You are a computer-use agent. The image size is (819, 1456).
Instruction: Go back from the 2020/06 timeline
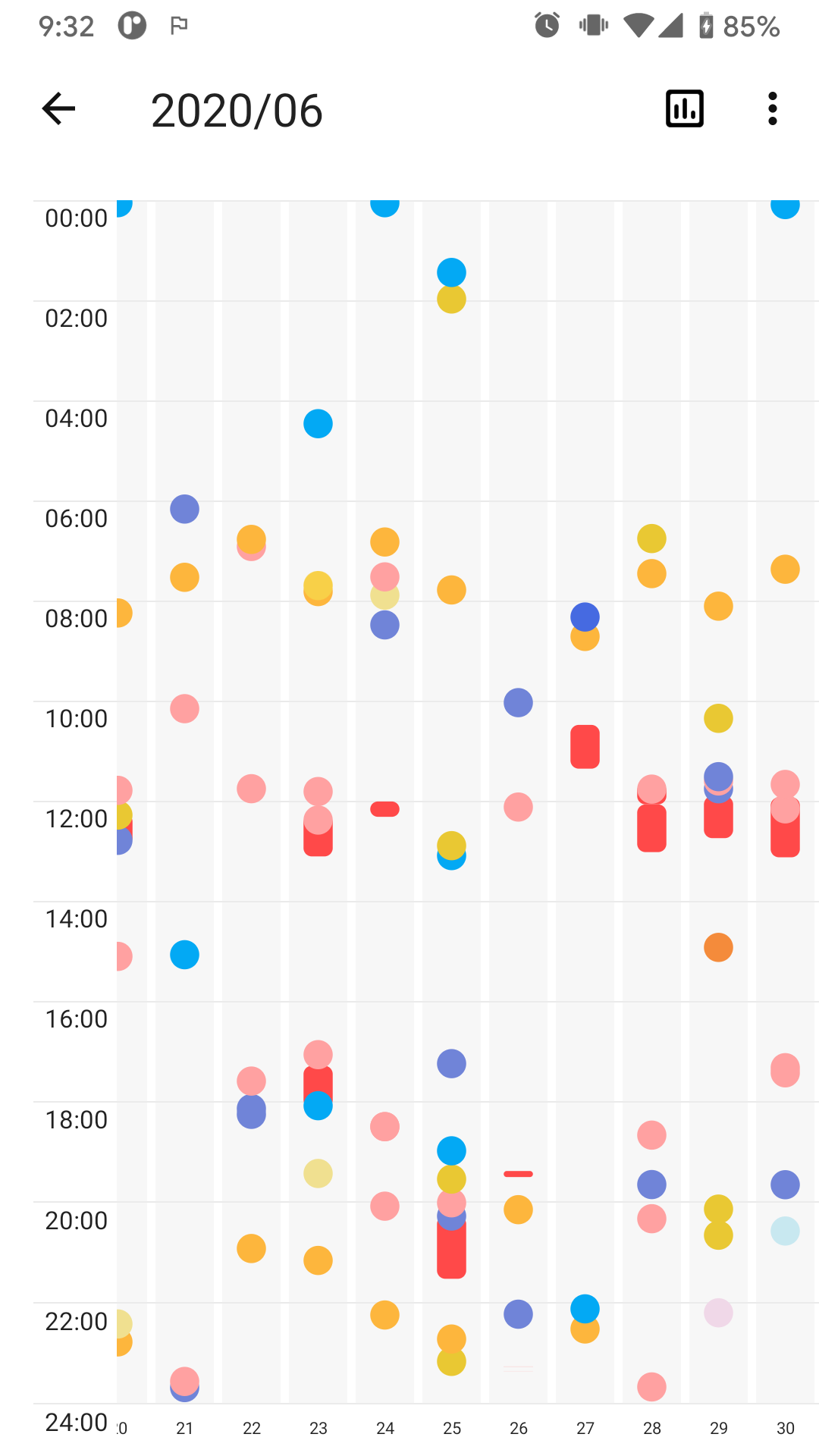(x=58, y=108)
